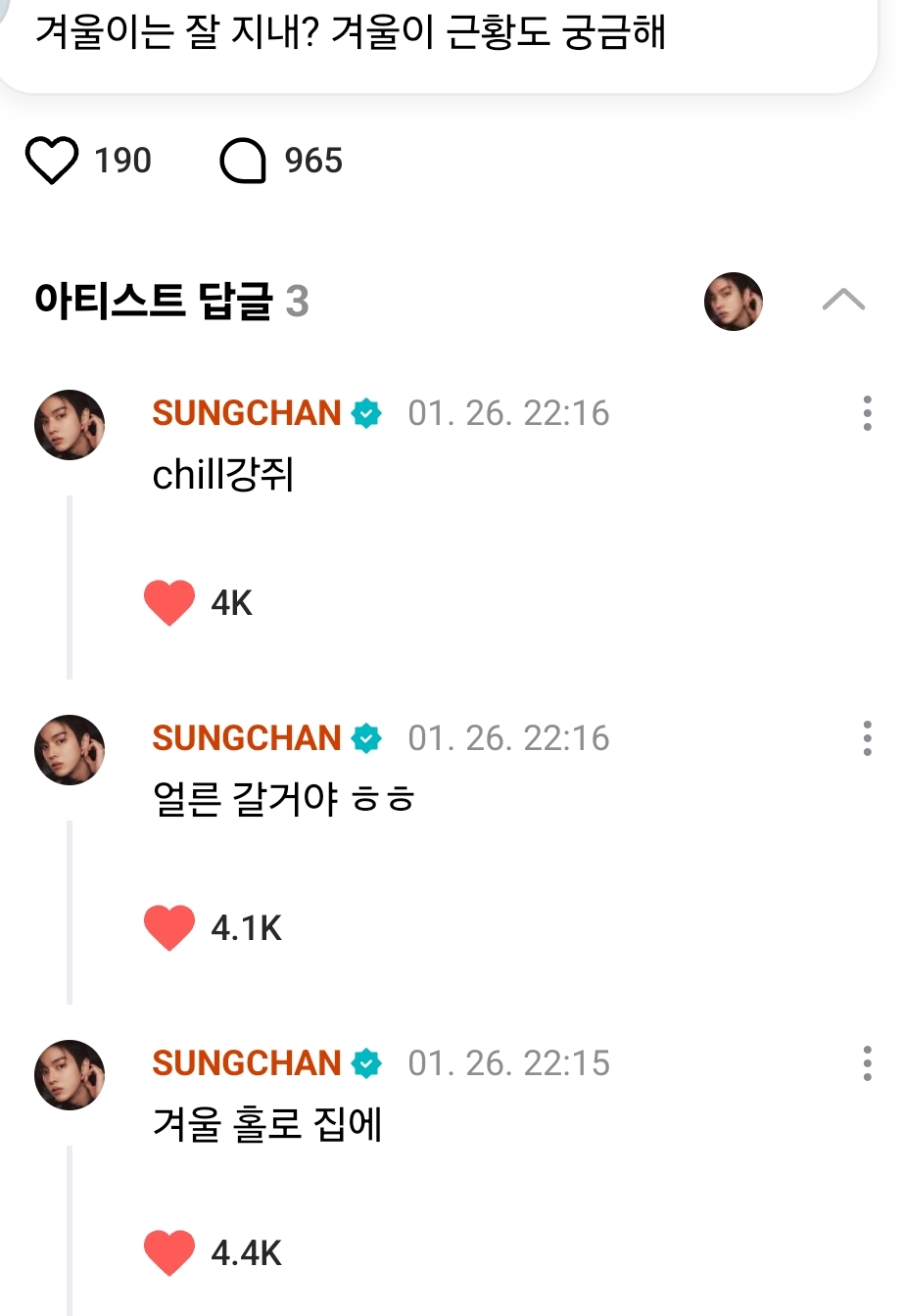Open the comments icon showing 965
The height and width of the screenshot is (1316, 905).
coord(243,161)
